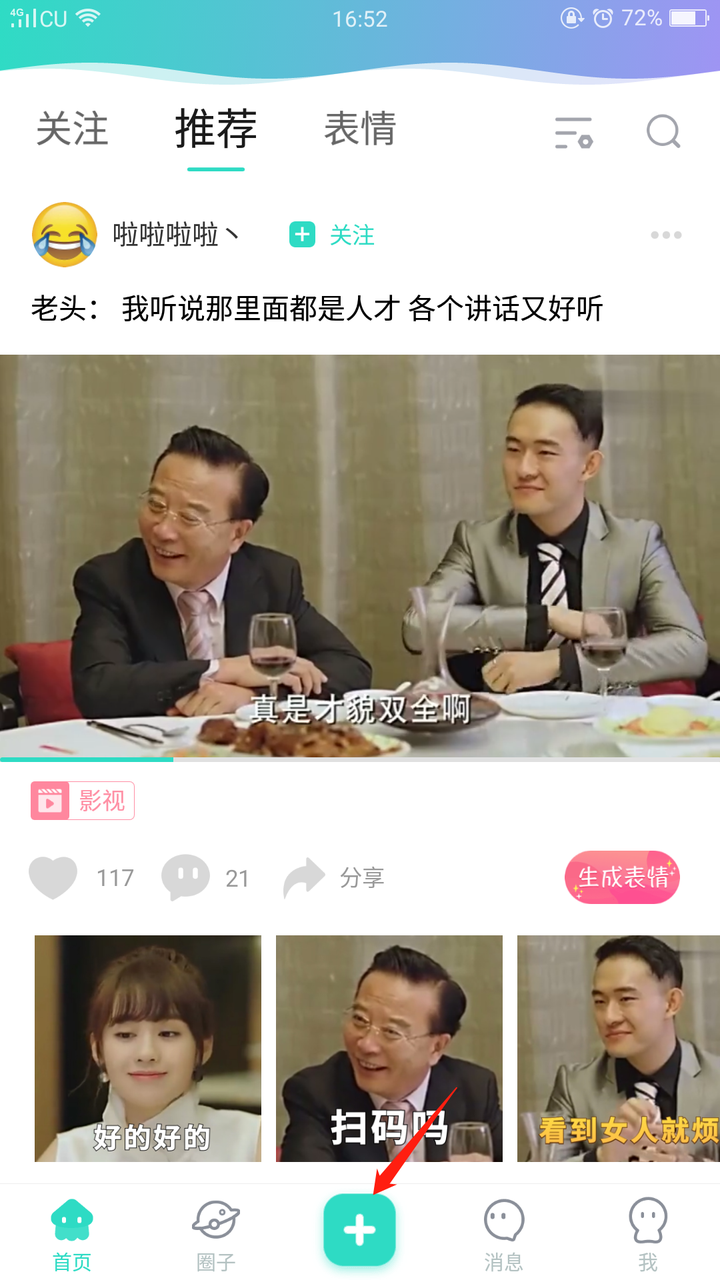
Task: Open the 影视 tag
Action: click(x=83, y=801)
